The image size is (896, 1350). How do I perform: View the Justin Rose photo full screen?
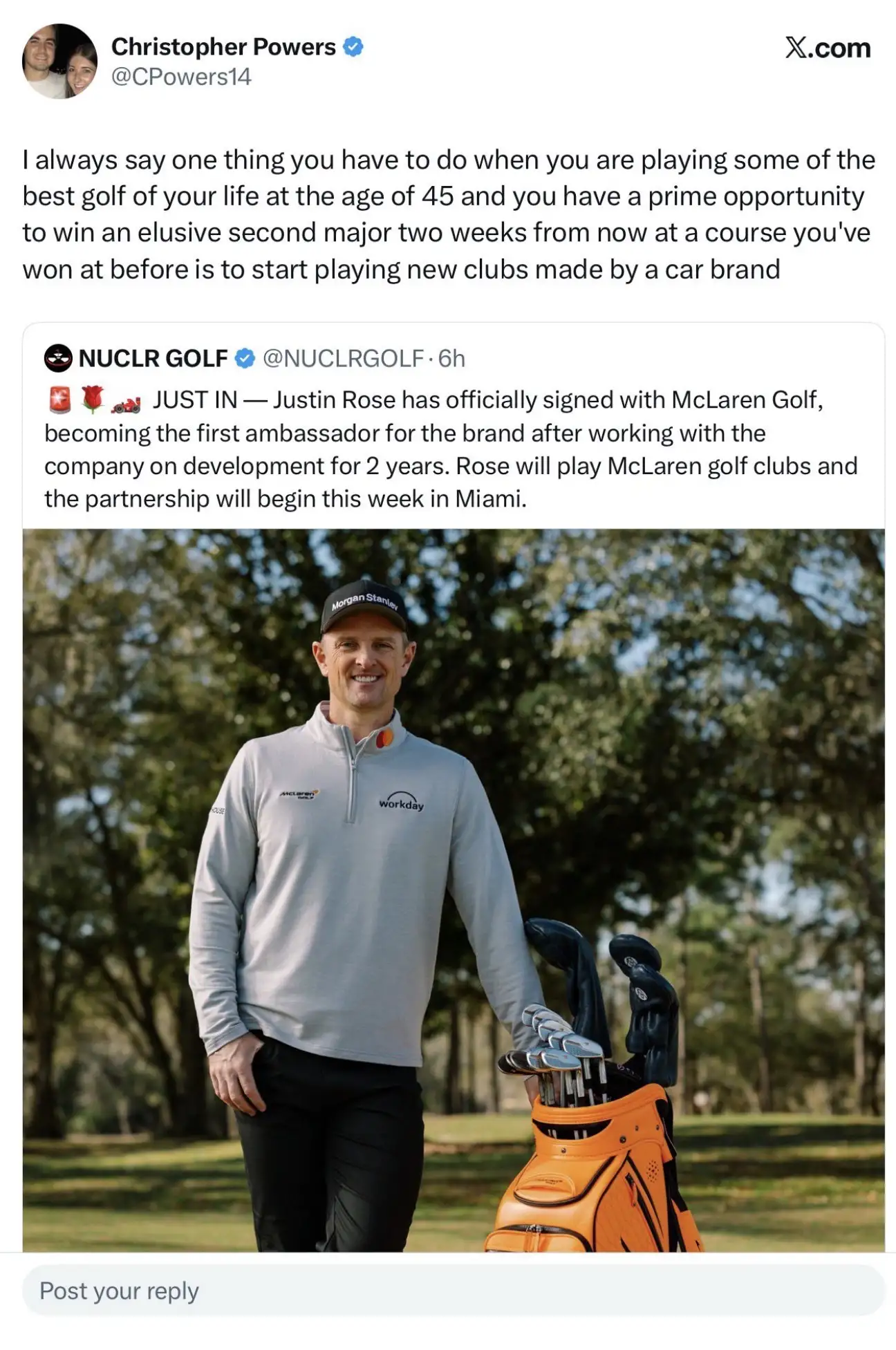[454, 890]
